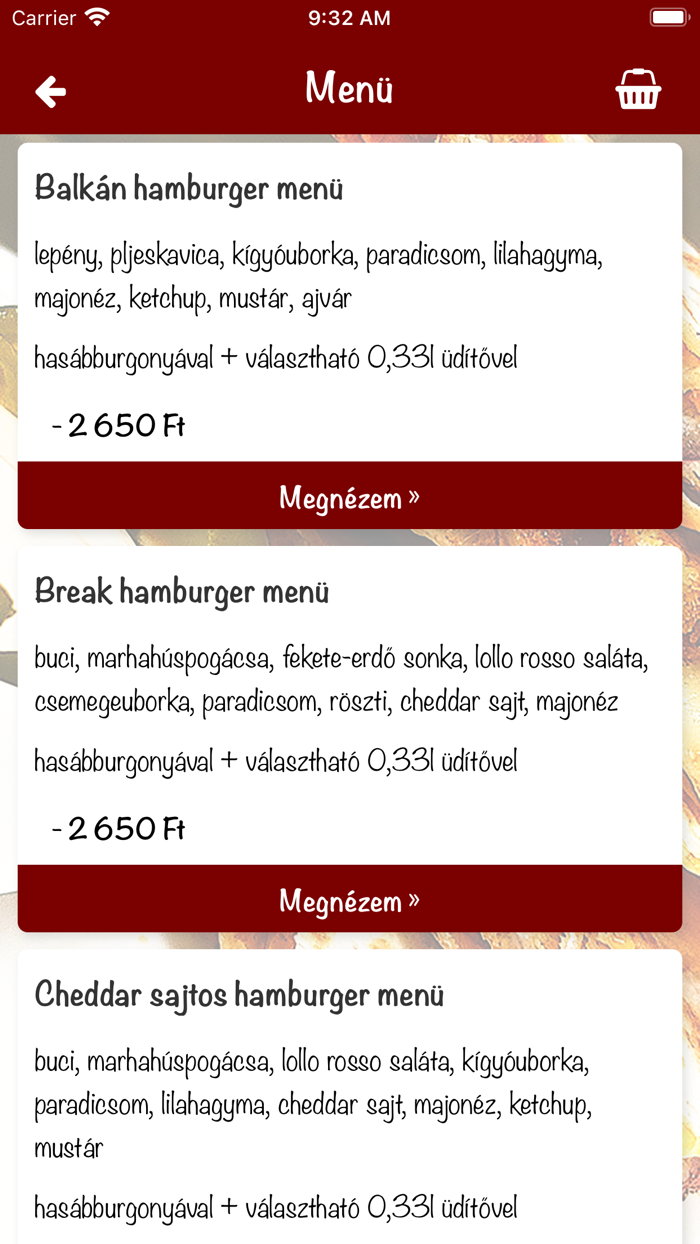Go back using the arrow icon
Screen dimensions: 700x1244
point(50,92)
